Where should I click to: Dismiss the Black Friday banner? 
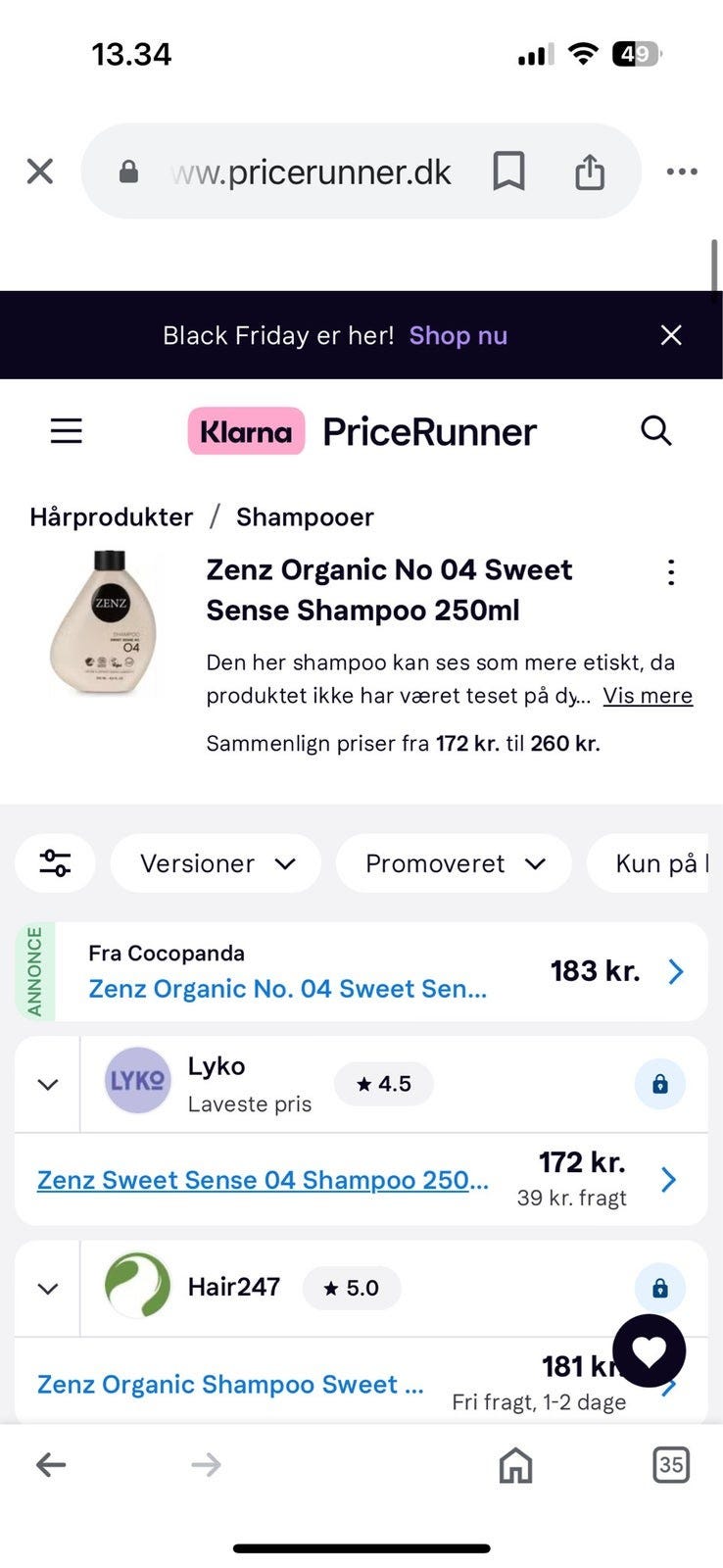pyautogui.click(x=671, y=335)
